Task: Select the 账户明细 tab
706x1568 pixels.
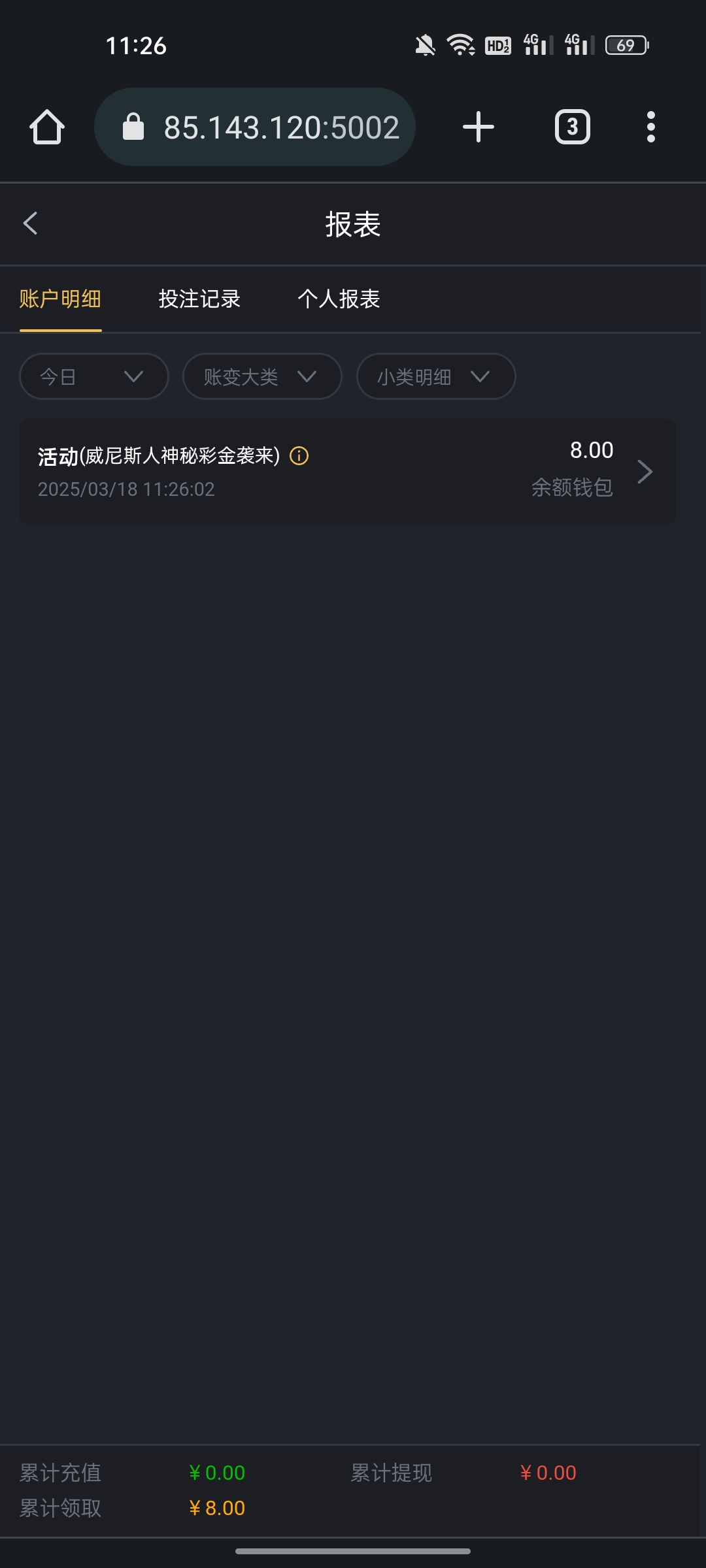Action: click(59, 299)
